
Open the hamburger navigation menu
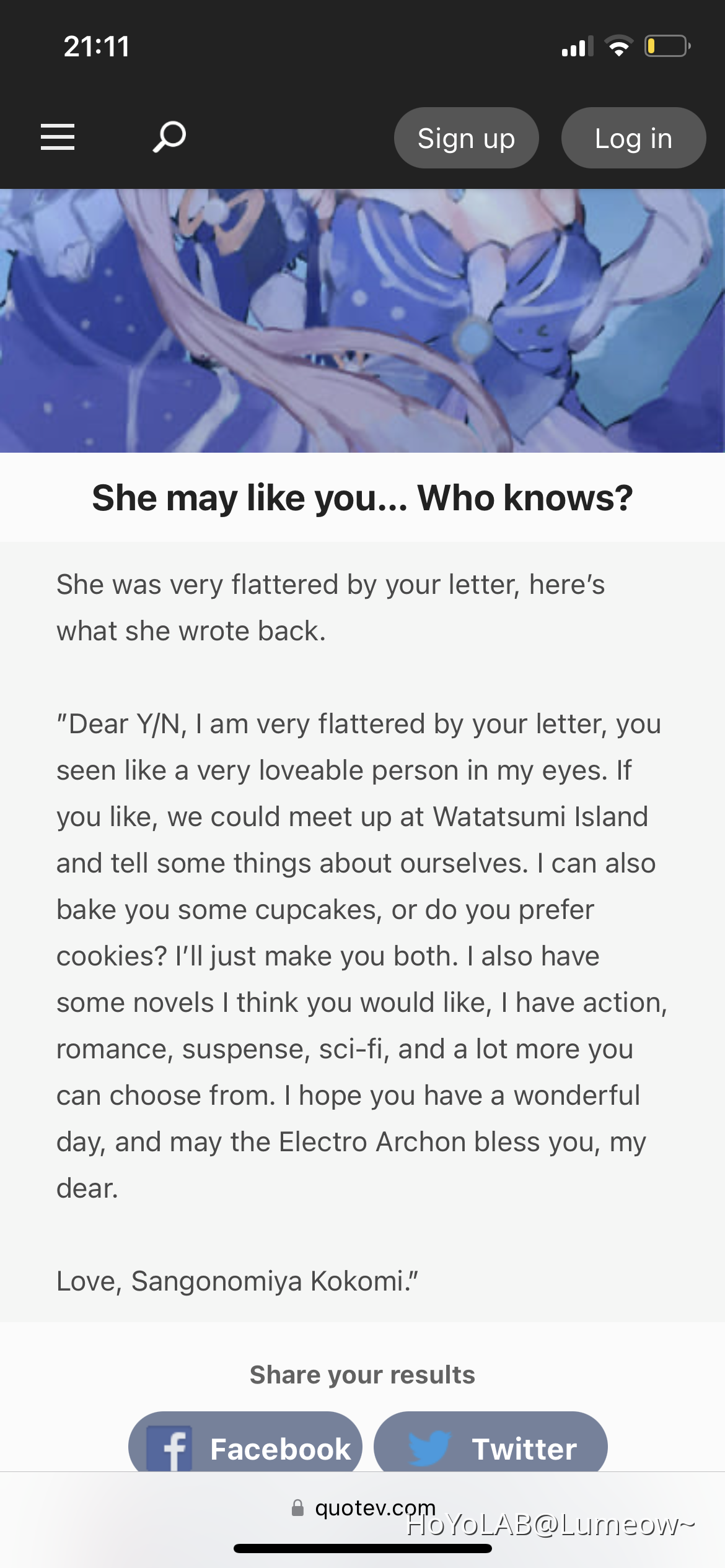(58, 137)
